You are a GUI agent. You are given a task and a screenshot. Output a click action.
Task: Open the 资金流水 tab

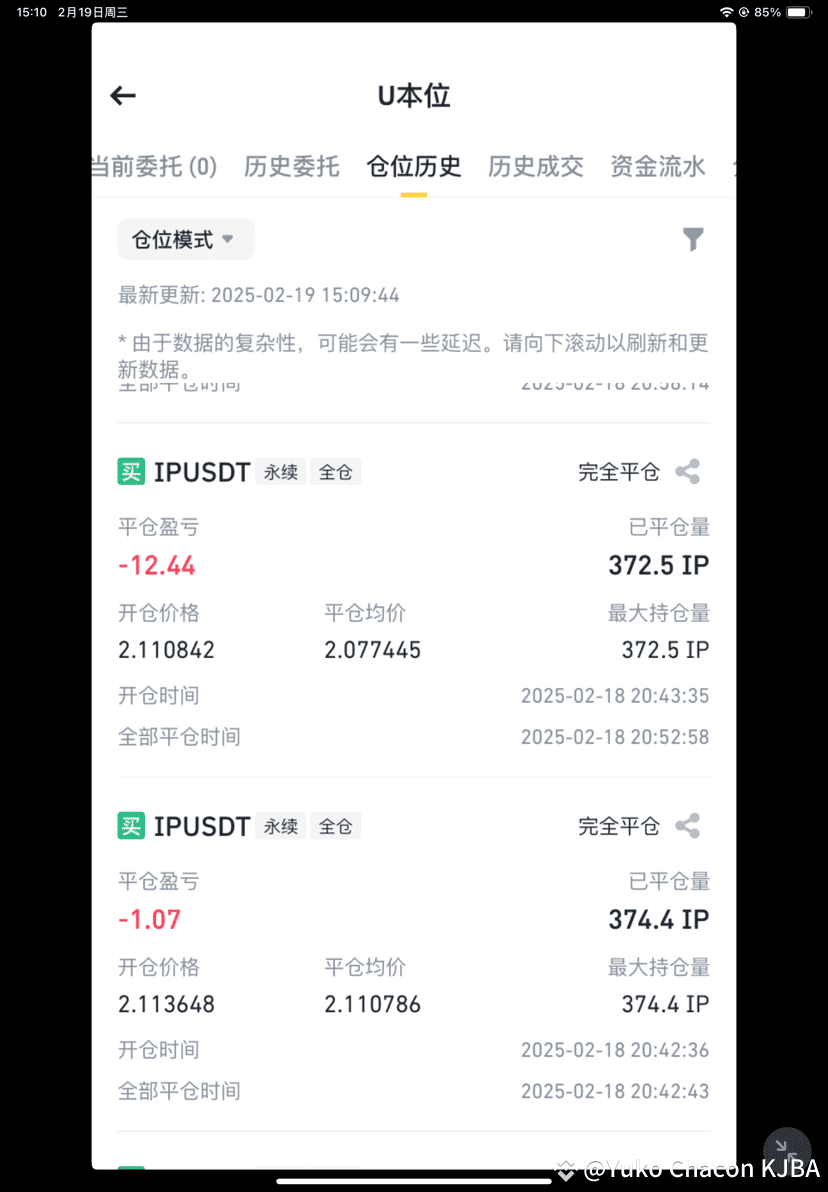tap(658, 167)
